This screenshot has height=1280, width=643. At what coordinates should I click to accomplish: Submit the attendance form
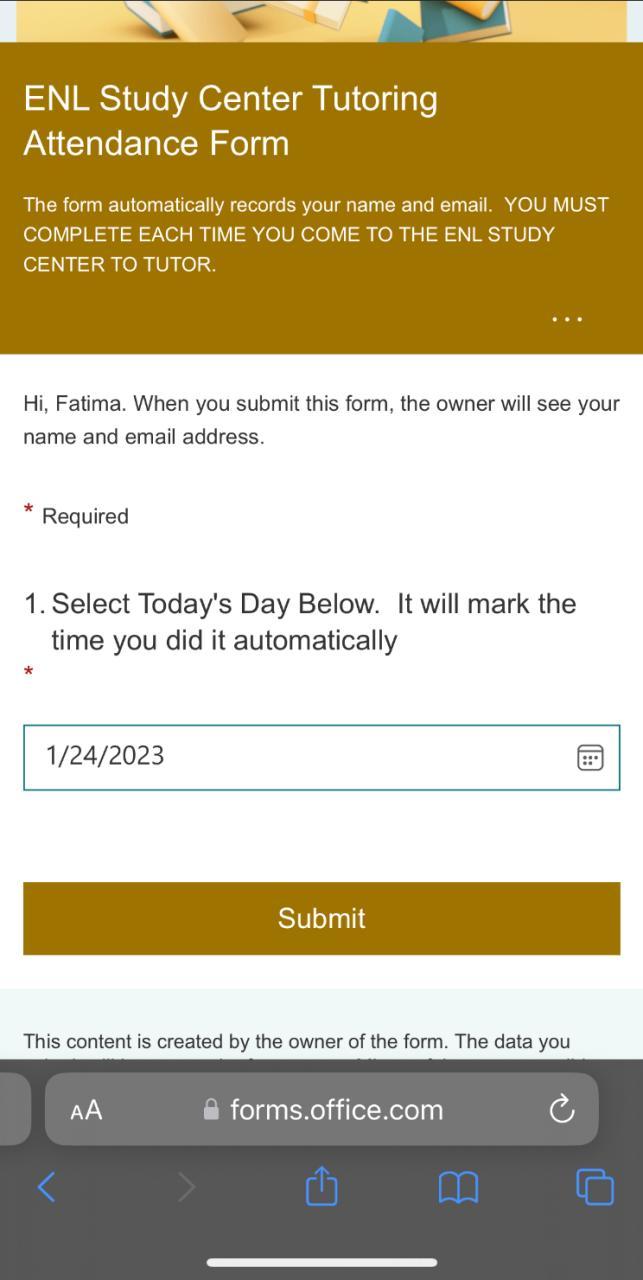coord(321,918)
